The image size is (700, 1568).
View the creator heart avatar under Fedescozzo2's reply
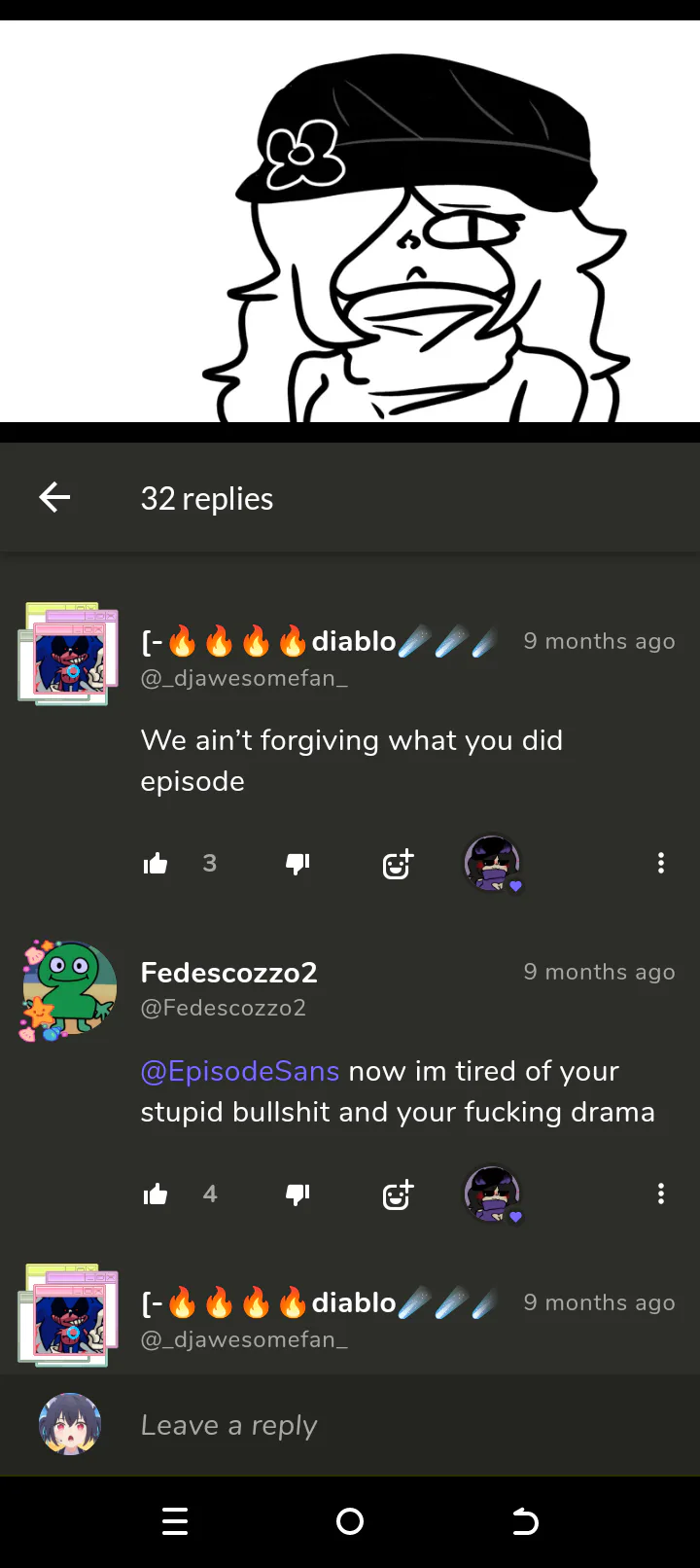point(493,1194)
